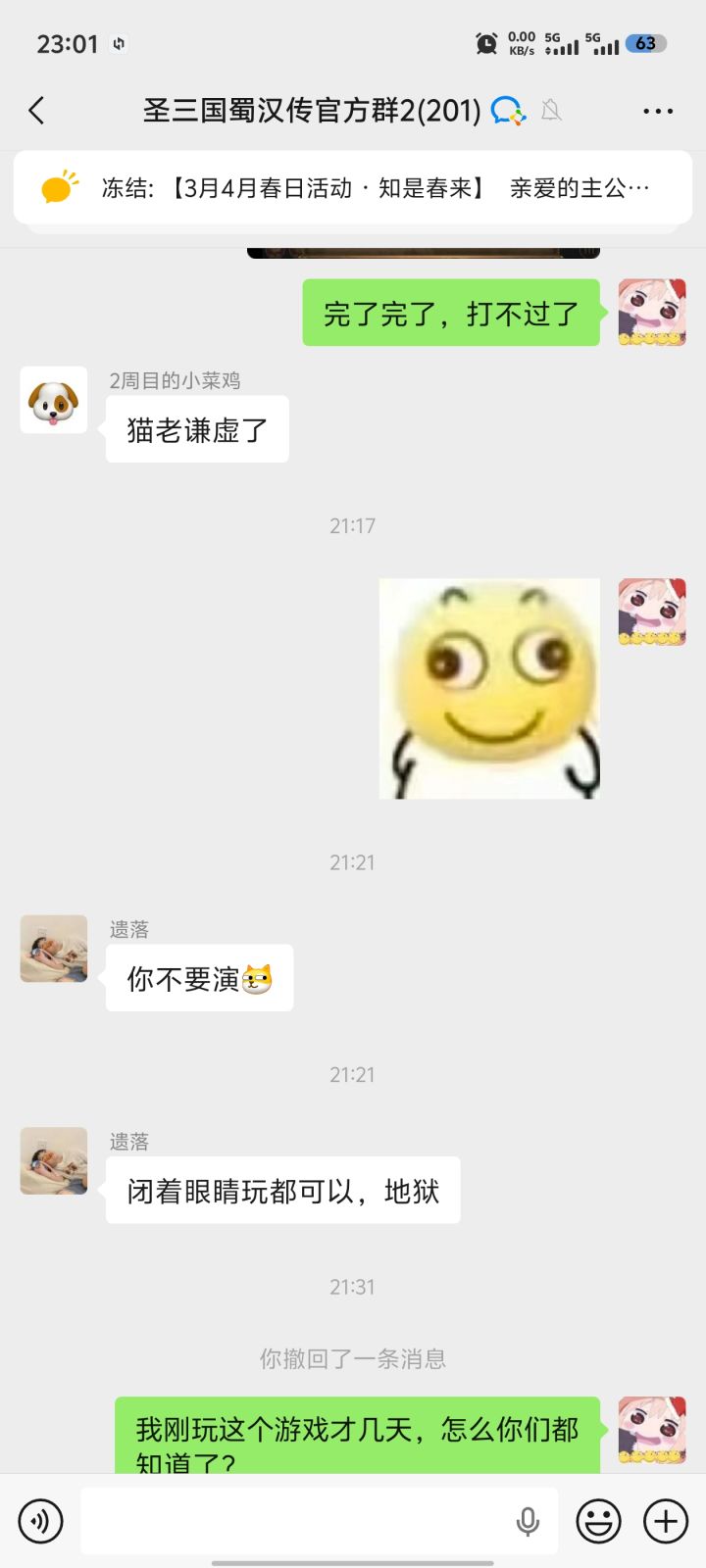Image resolution: width=706 pixels, height=1568 pixels.
Task: Tap the recalled message notice 你撤回了一条消息
Action: (353, 1358)
